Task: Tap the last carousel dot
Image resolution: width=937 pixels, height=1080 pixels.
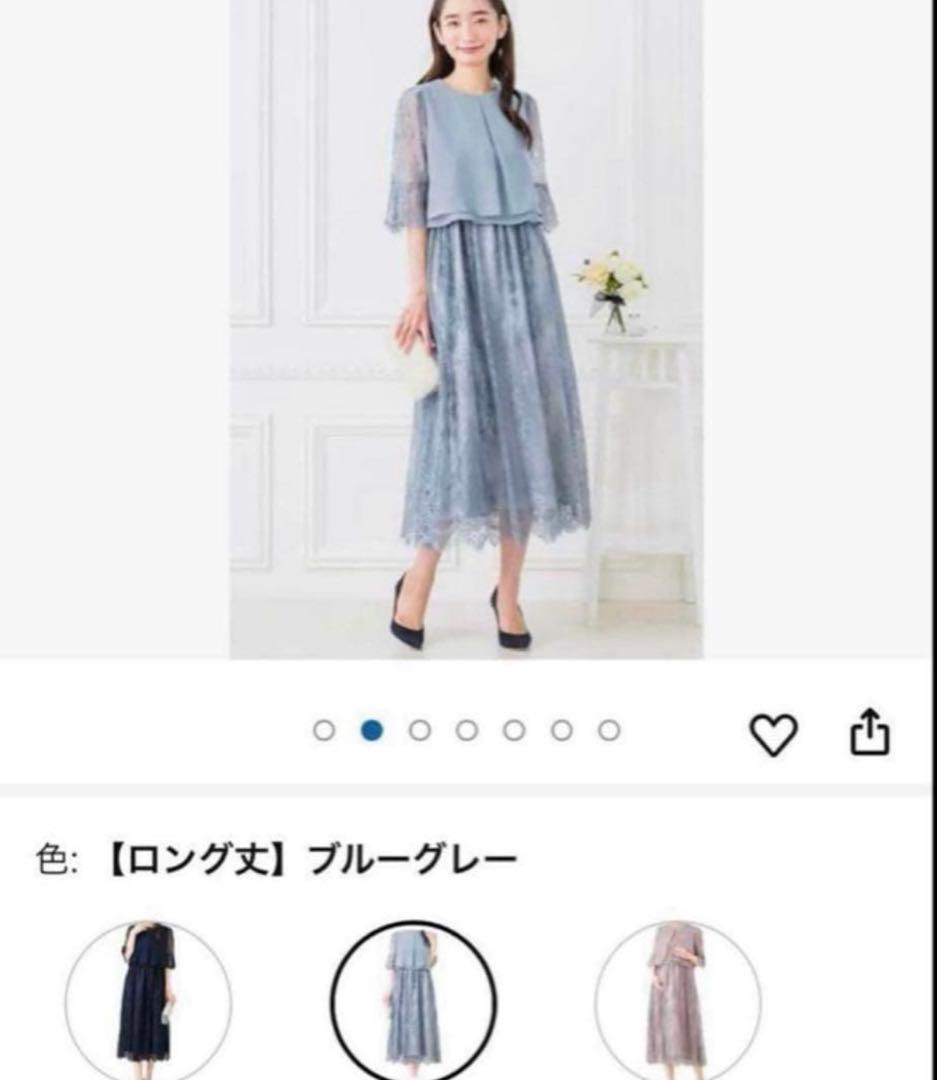Action: coord(608,731)
